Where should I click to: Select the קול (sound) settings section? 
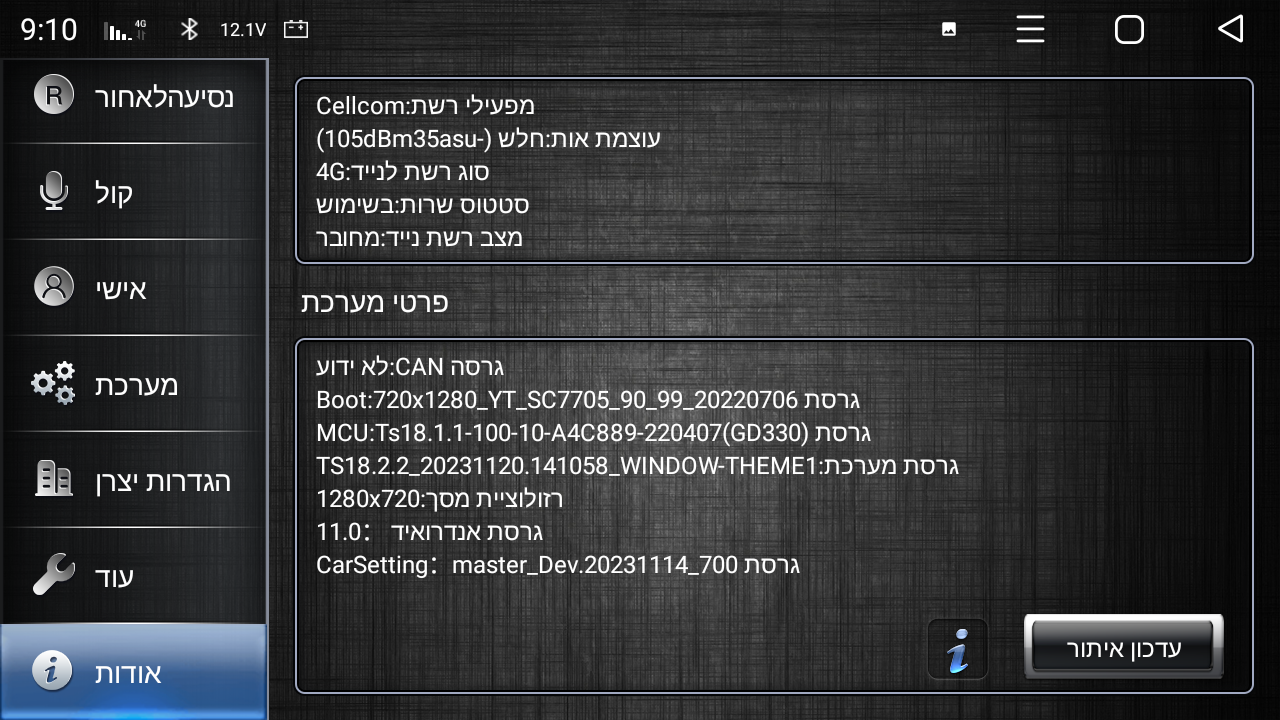pyautogui.click(x=134, y=191)
